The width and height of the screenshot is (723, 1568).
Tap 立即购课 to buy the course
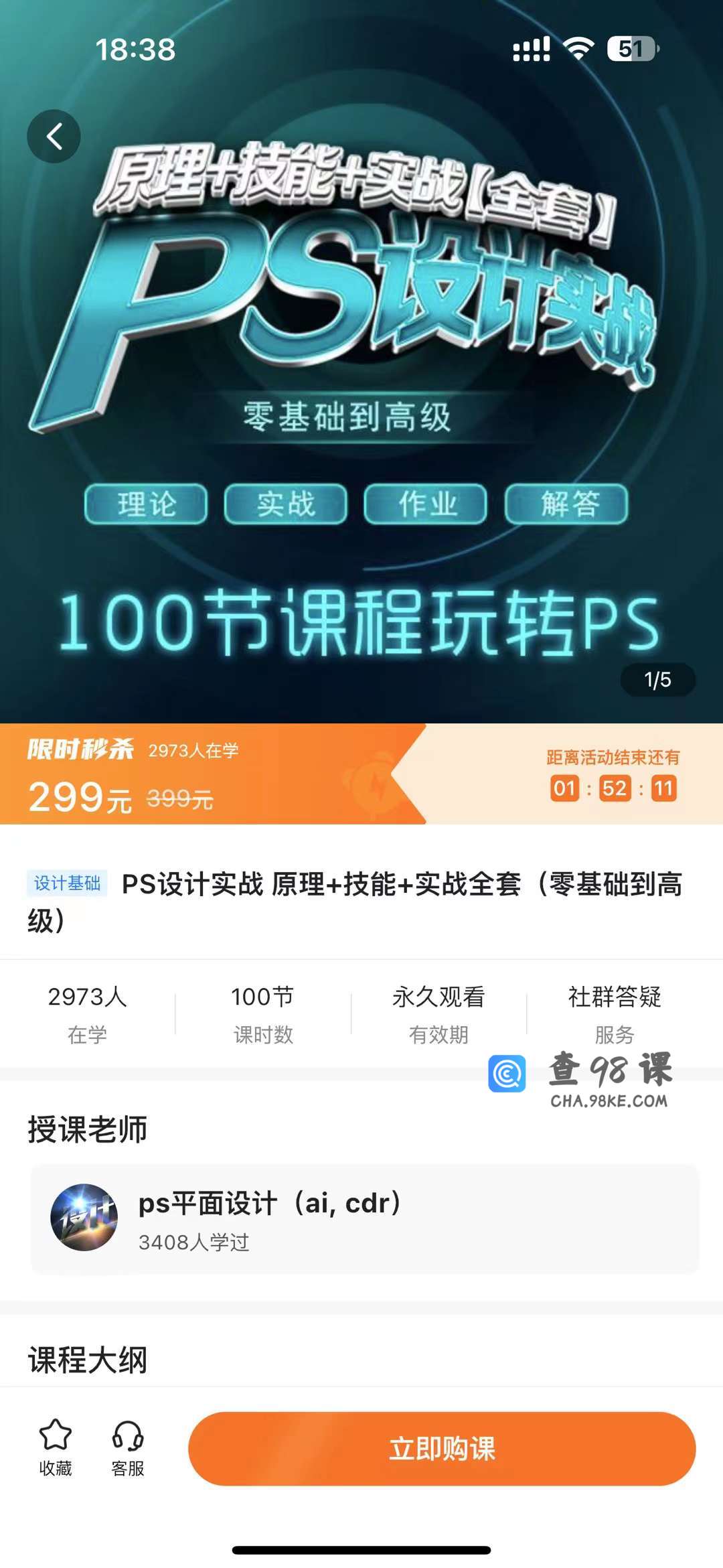(x=442, y=1448)
